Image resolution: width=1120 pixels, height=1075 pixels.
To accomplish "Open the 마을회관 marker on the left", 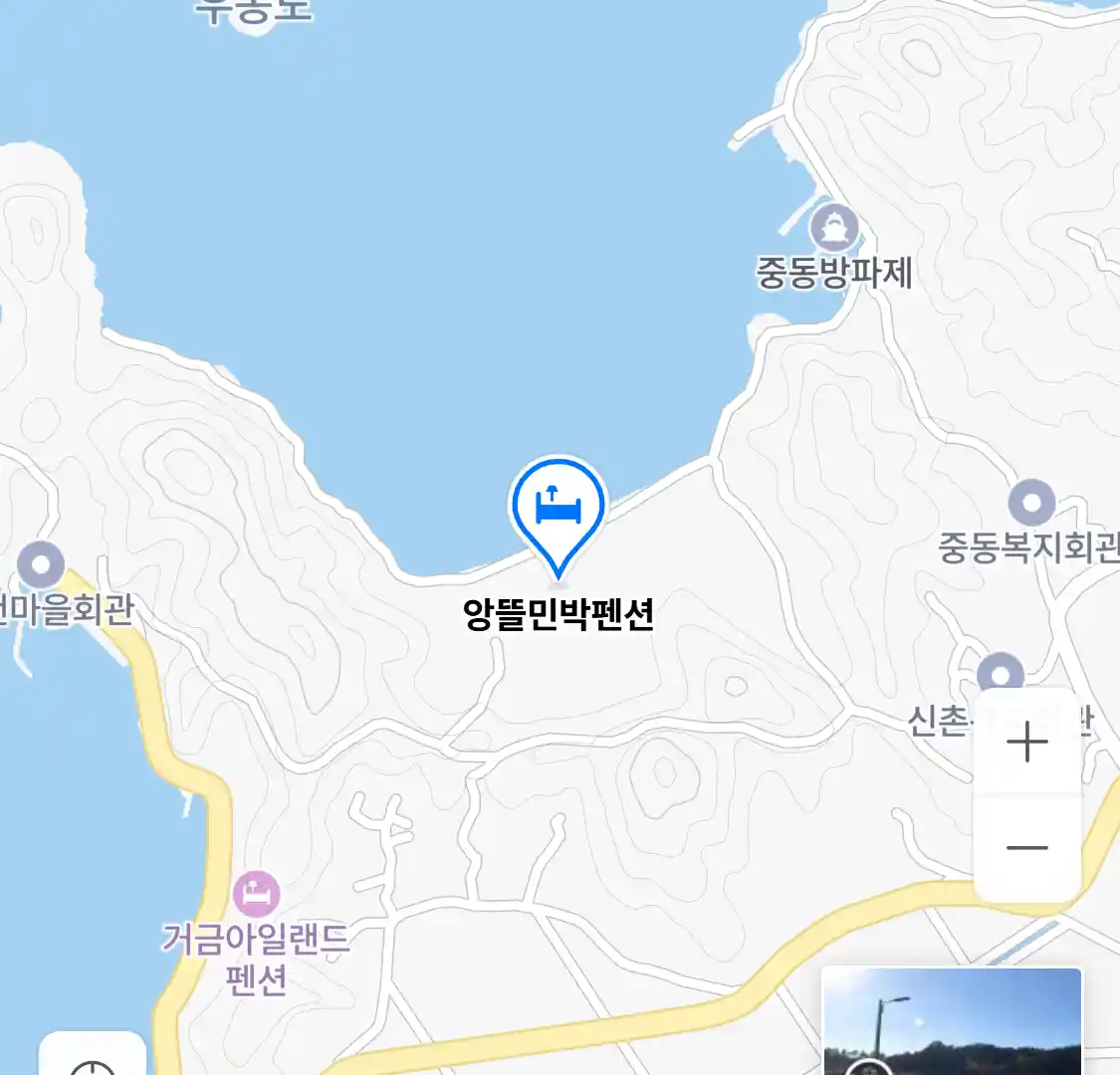I will coord(41,565).
